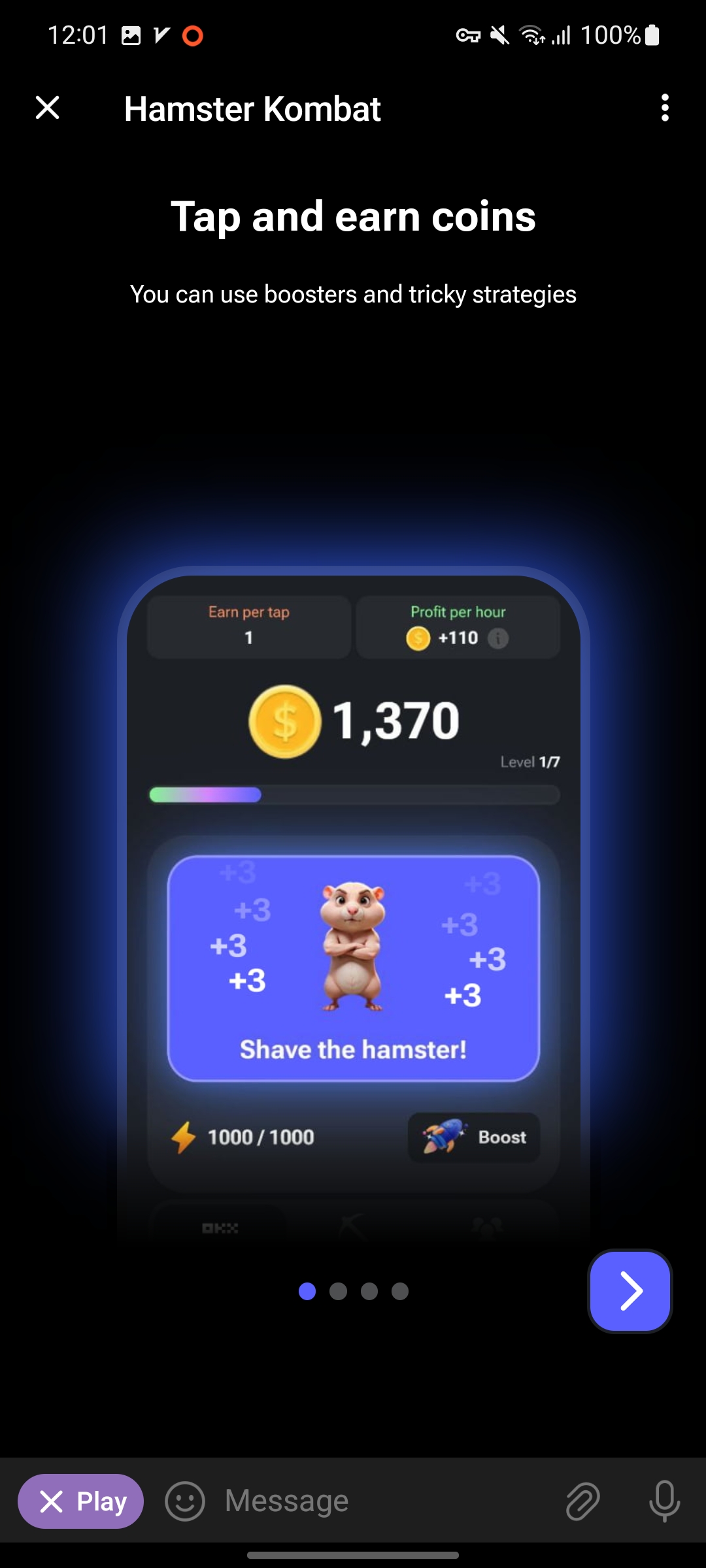Tap the Play button to close the app

pos(81,1501)
